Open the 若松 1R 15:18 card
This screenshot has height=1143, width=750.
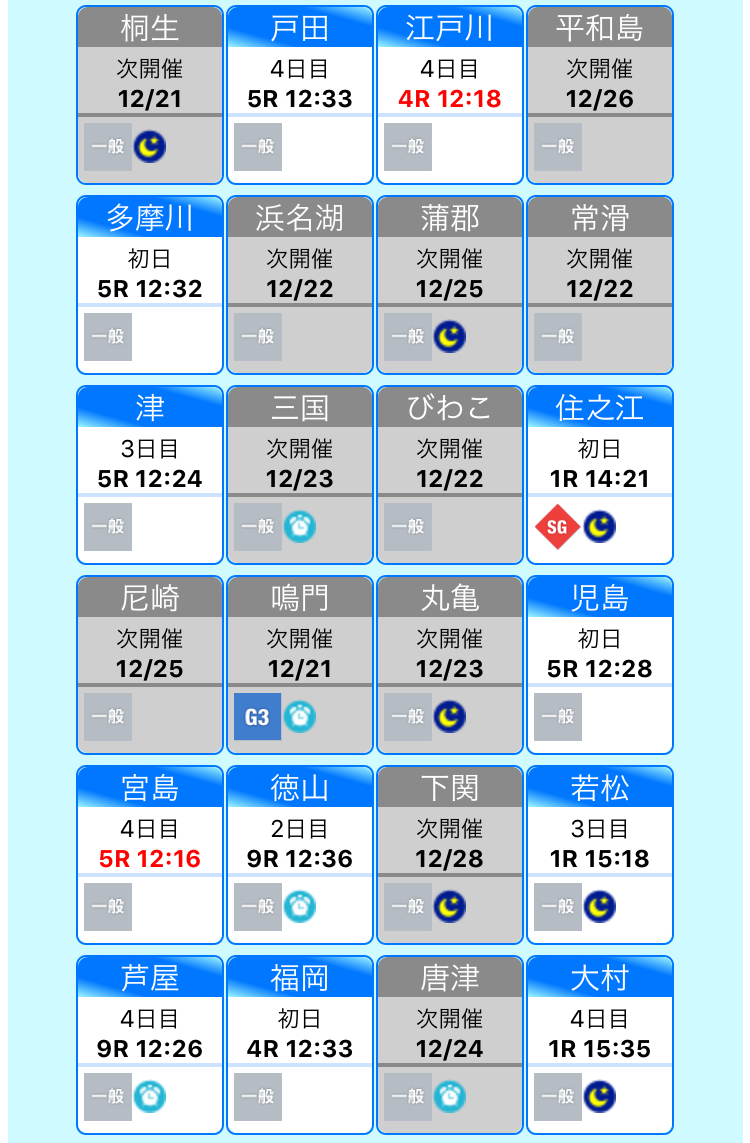tap(600, 855)
